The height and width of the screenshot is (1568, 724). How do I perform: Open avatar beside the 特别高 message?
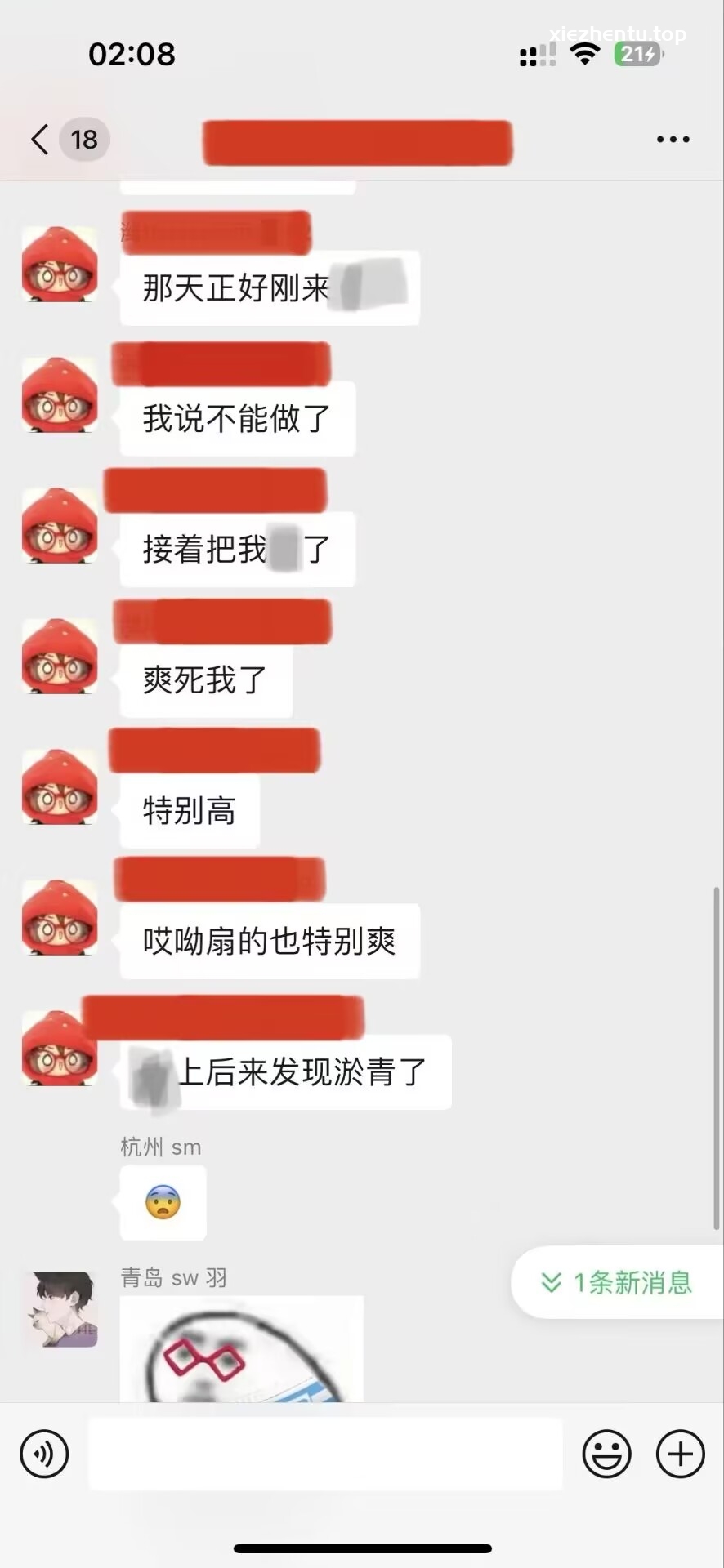(x=60, y=786)
